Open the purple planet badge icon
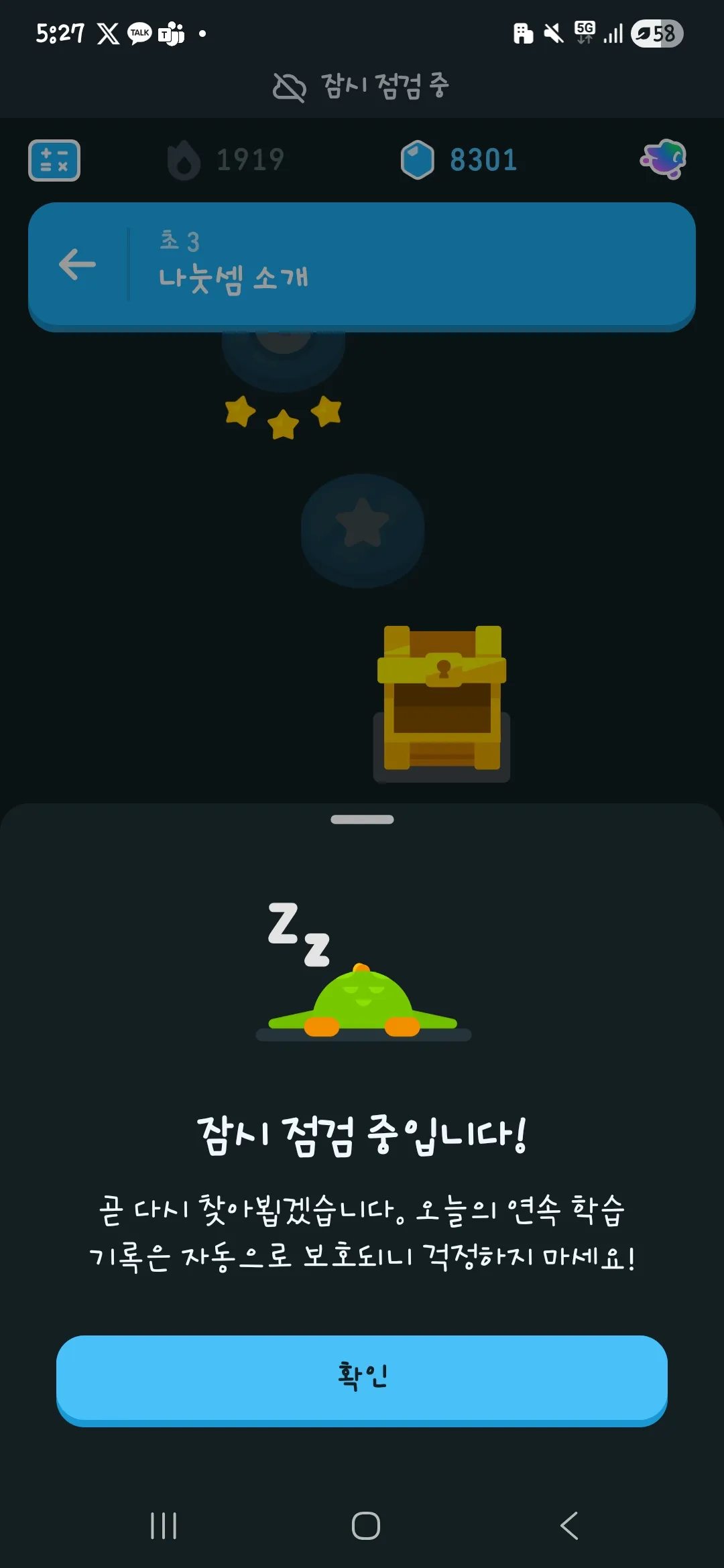This screenshot has width=724, height=1568. (664, 159)
